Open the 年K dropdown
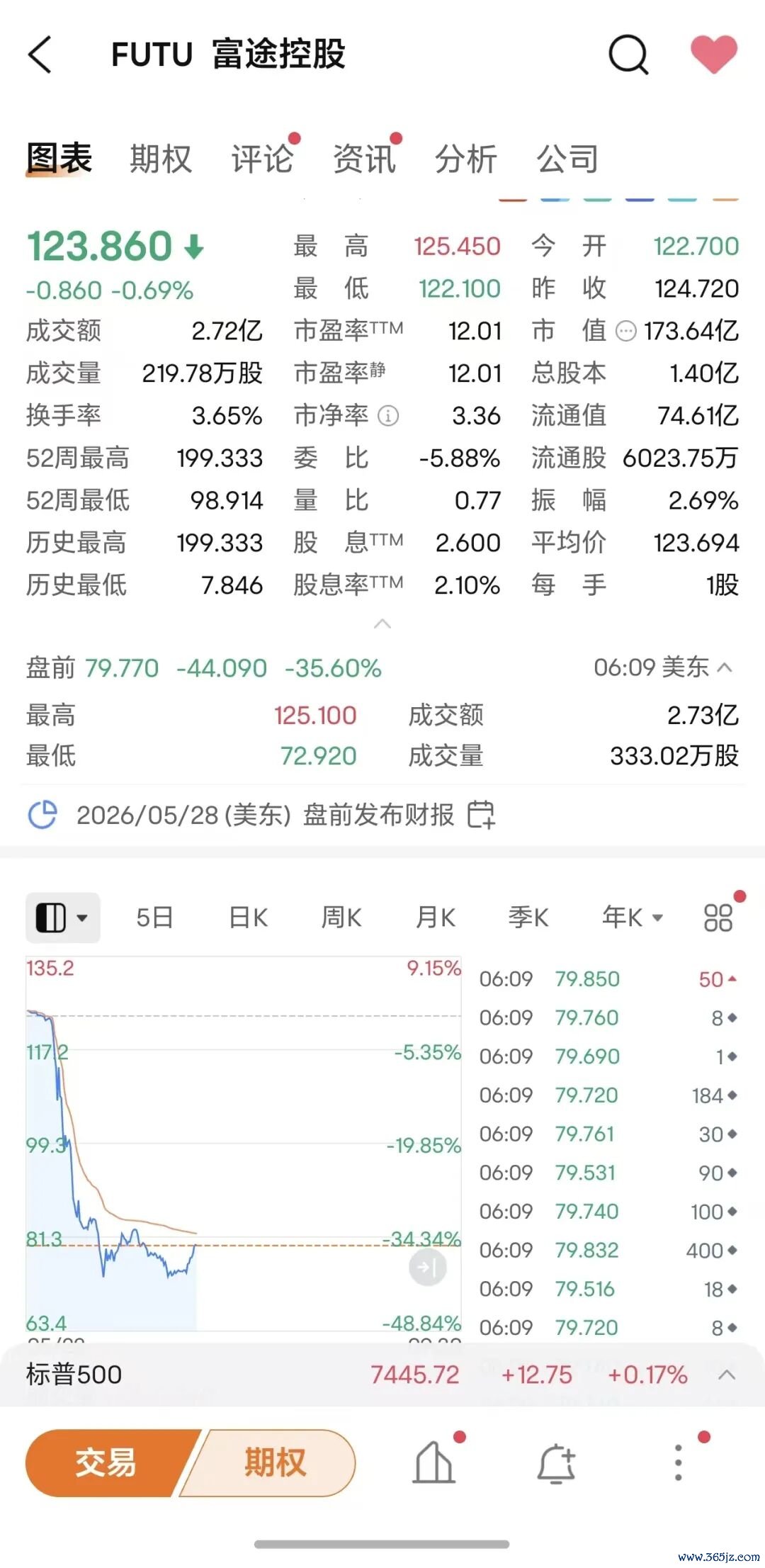The image size is (765, 1568). (633, 918)
